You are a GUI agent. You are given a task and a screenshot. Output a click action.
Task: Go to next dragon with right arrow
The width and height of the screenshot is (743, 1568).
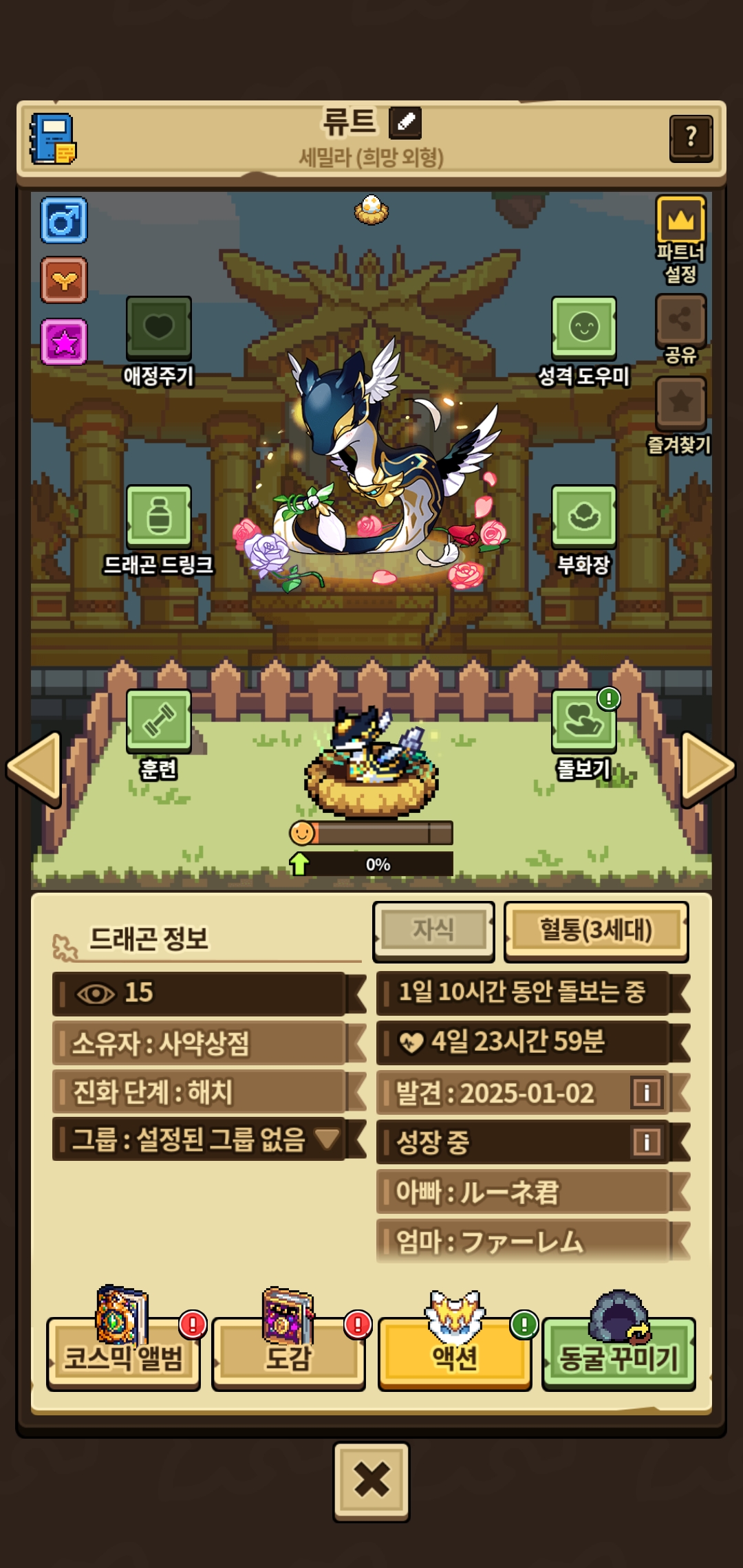707,768
